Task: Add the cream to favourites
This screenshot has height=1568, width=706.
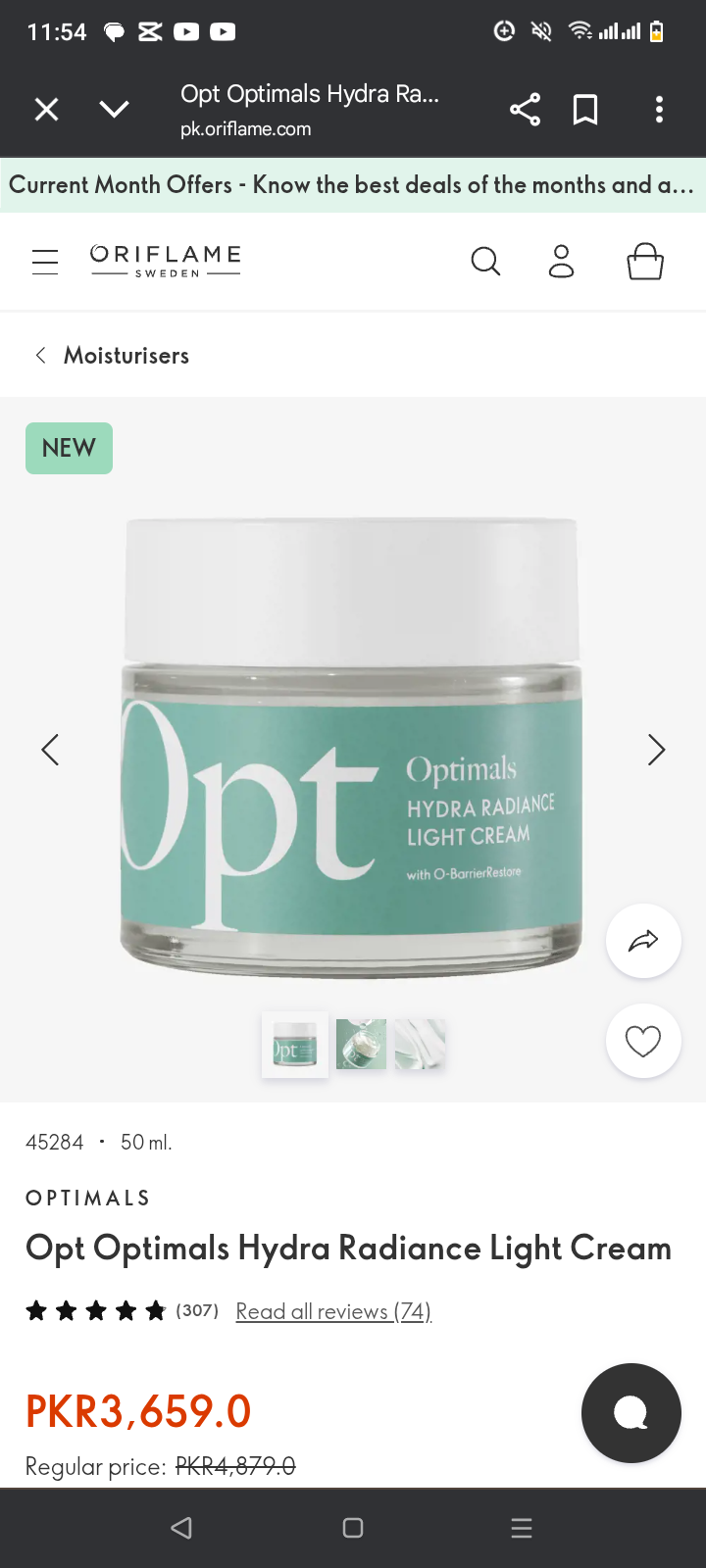Action: [x=643, y=1041]
